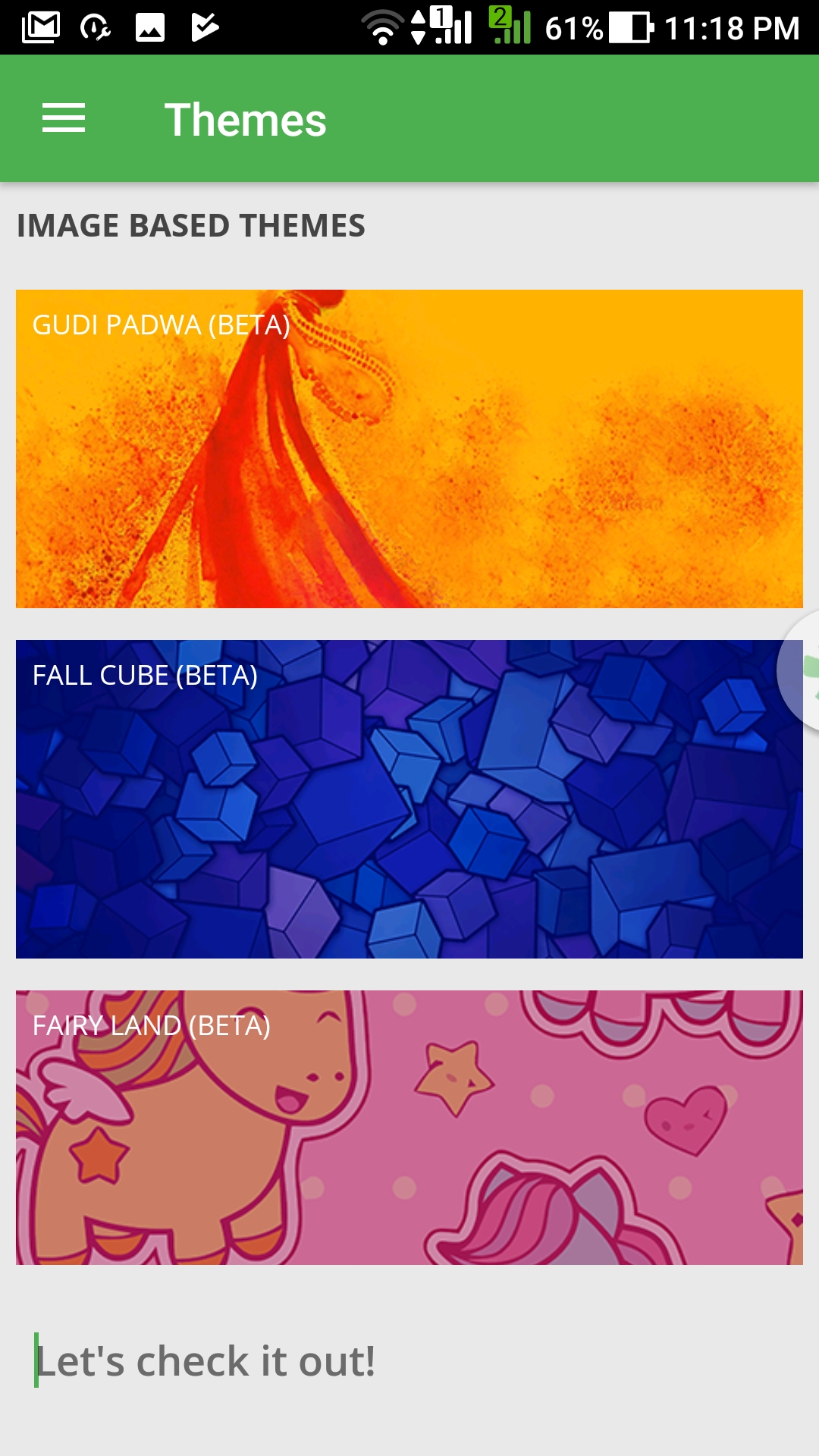Screen dimensions: 819x1456
Task: Open the navigation drawer menu
Action: coord(64,119)
